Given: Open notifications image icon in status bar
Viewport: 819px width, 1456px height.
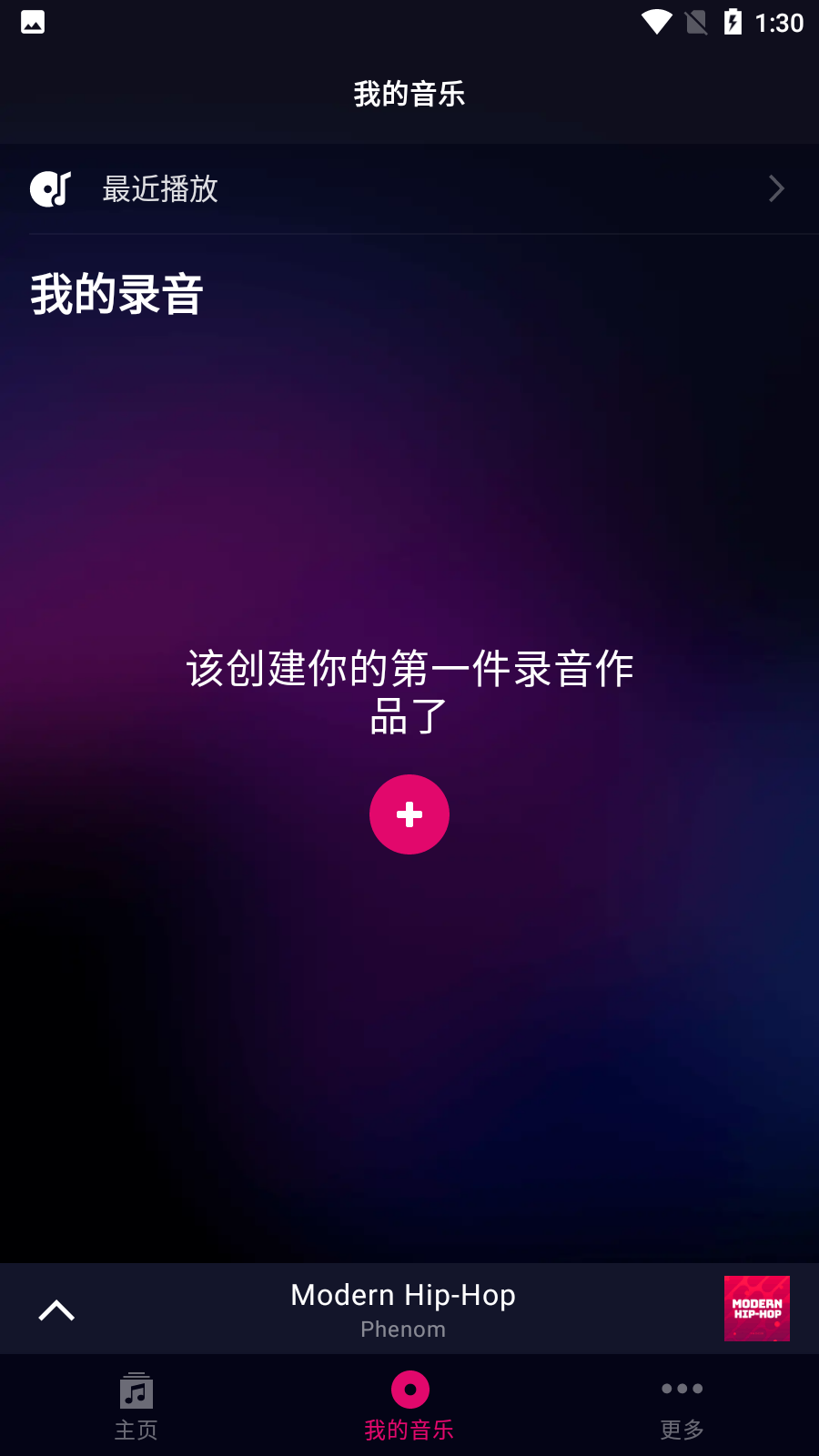Looking at the screenshot, I should click(x=33, y=22).
